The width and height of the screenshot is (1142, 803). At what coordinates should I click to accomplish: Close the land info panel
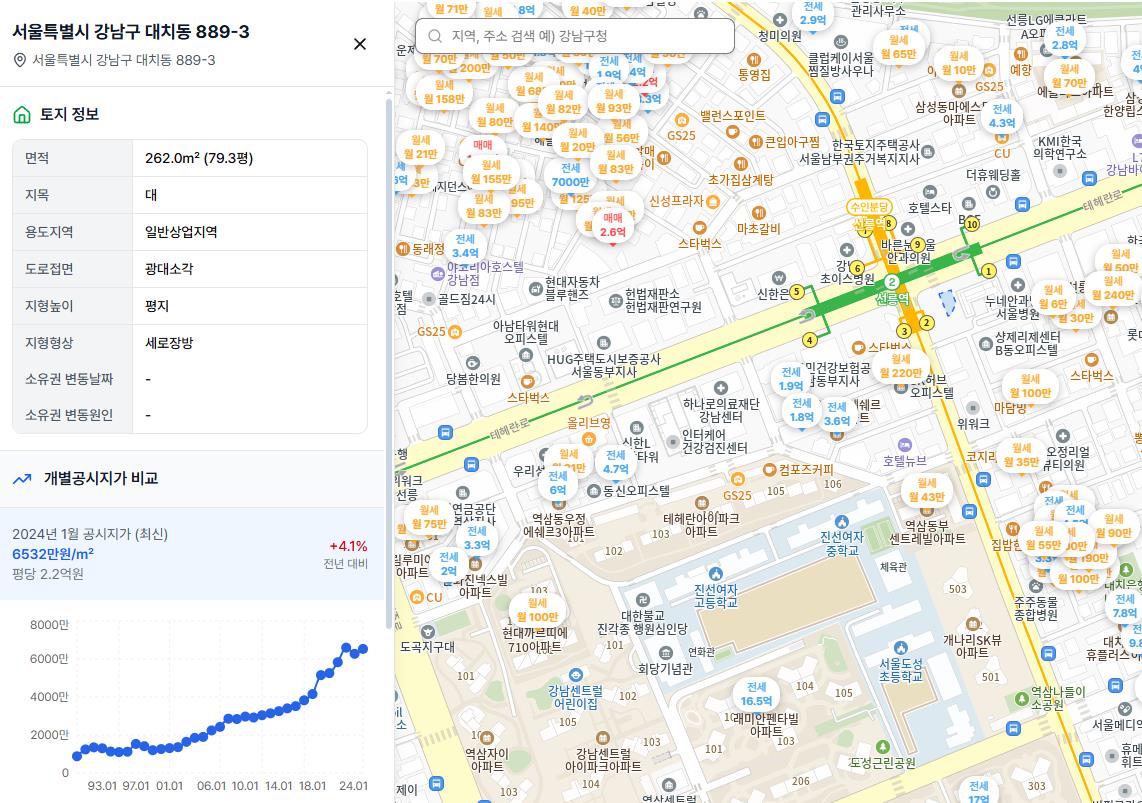pos(360,44)
